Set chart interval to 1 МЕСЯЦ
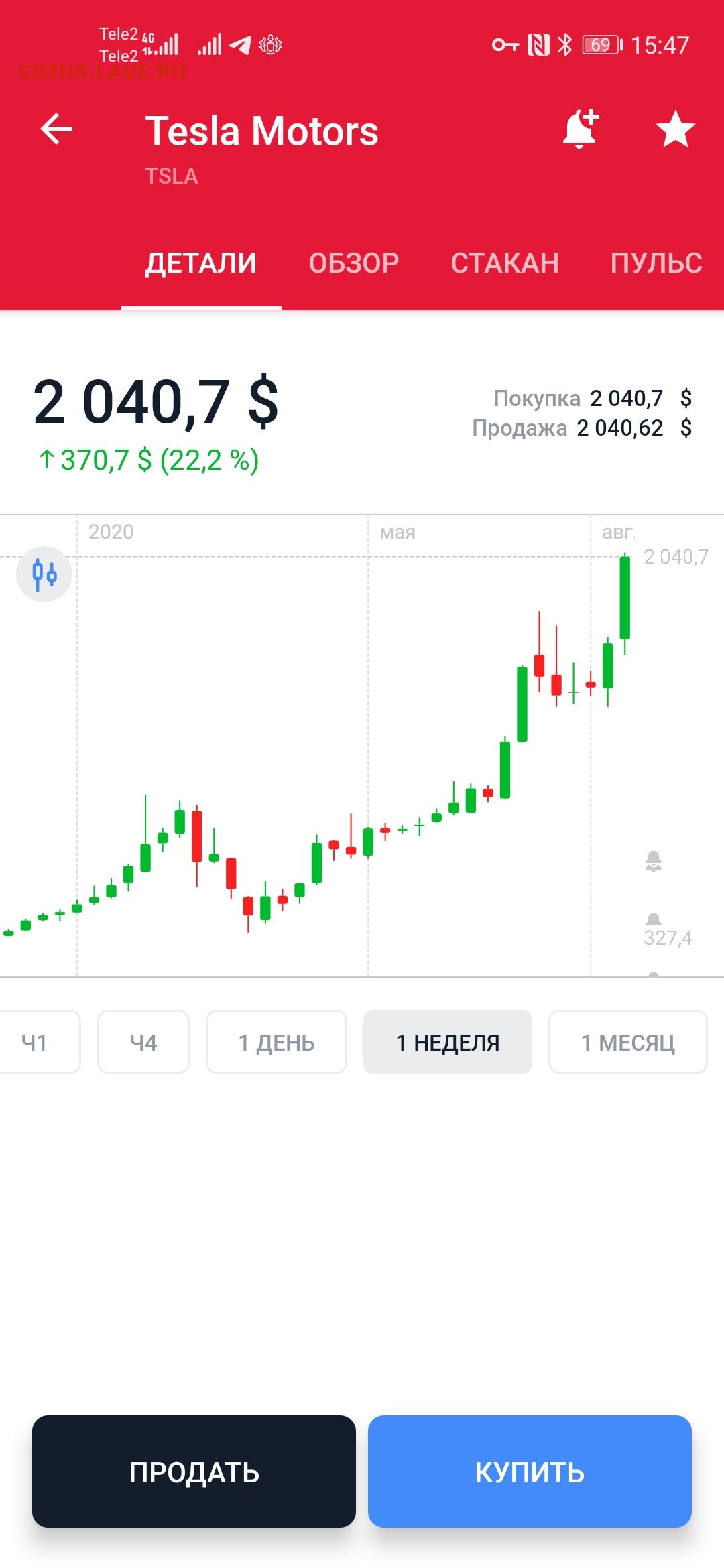 (x=628, y=1042)
